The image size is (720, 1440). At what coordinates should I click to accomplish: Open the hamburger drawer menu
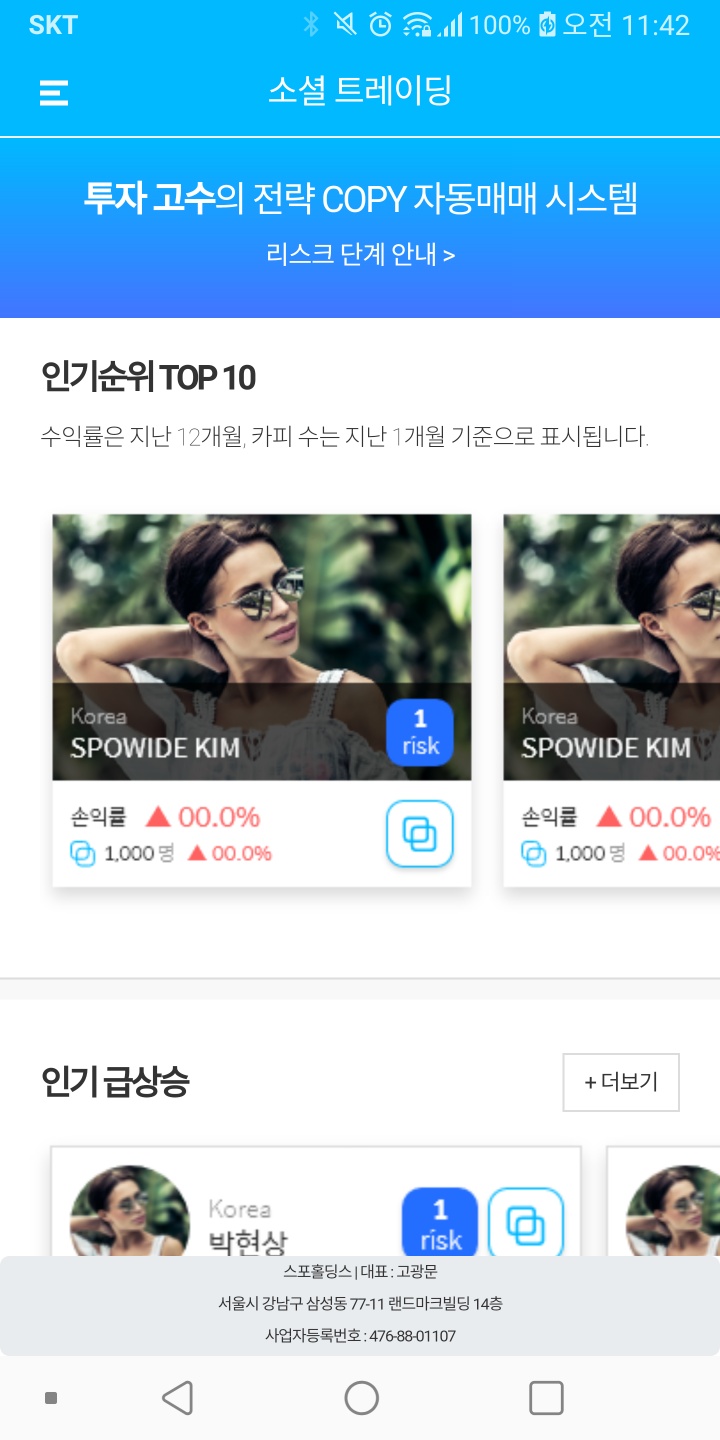pos(54,93)
